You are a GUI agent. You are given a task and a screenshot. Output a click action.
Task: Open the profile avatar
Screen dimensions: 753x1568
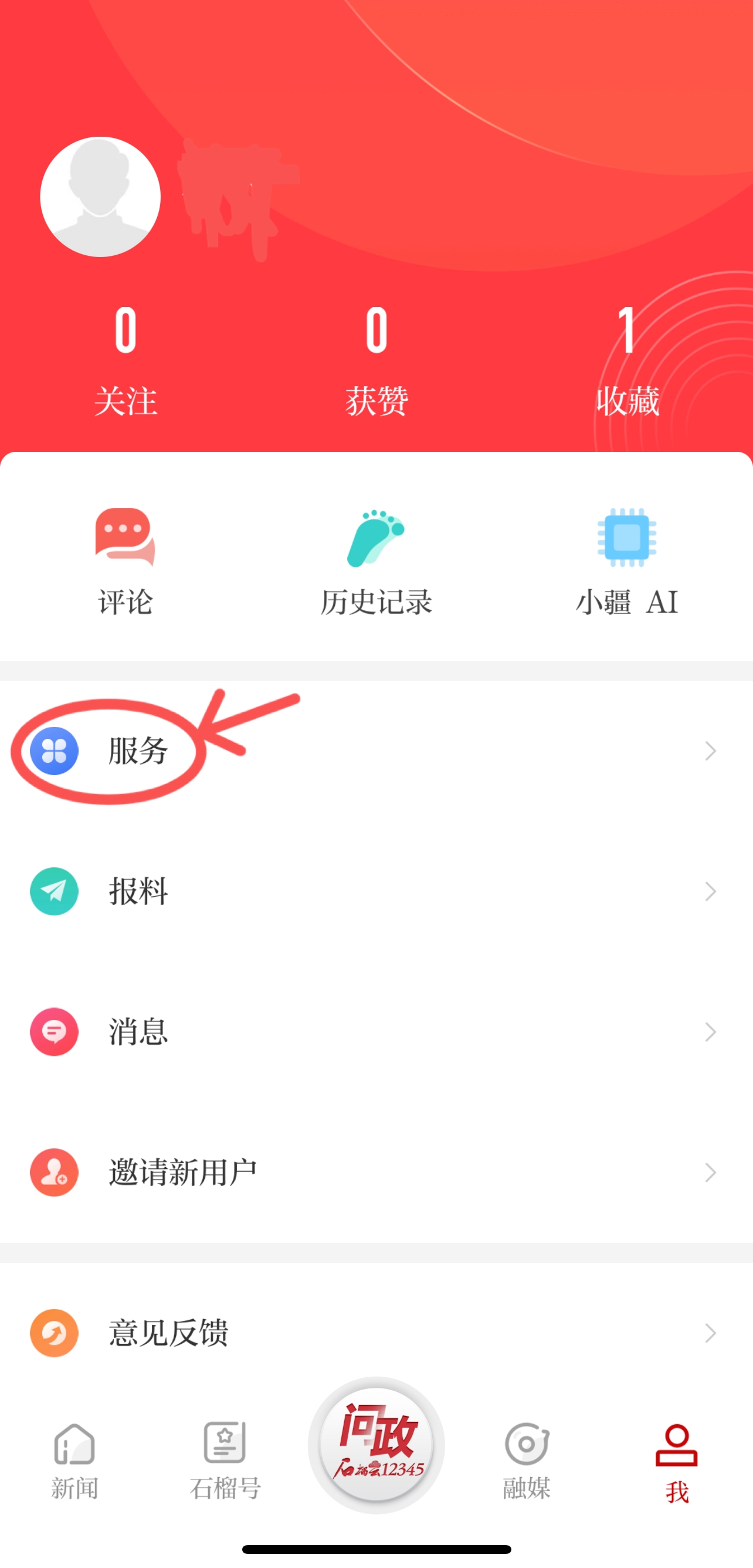(100, 197)
